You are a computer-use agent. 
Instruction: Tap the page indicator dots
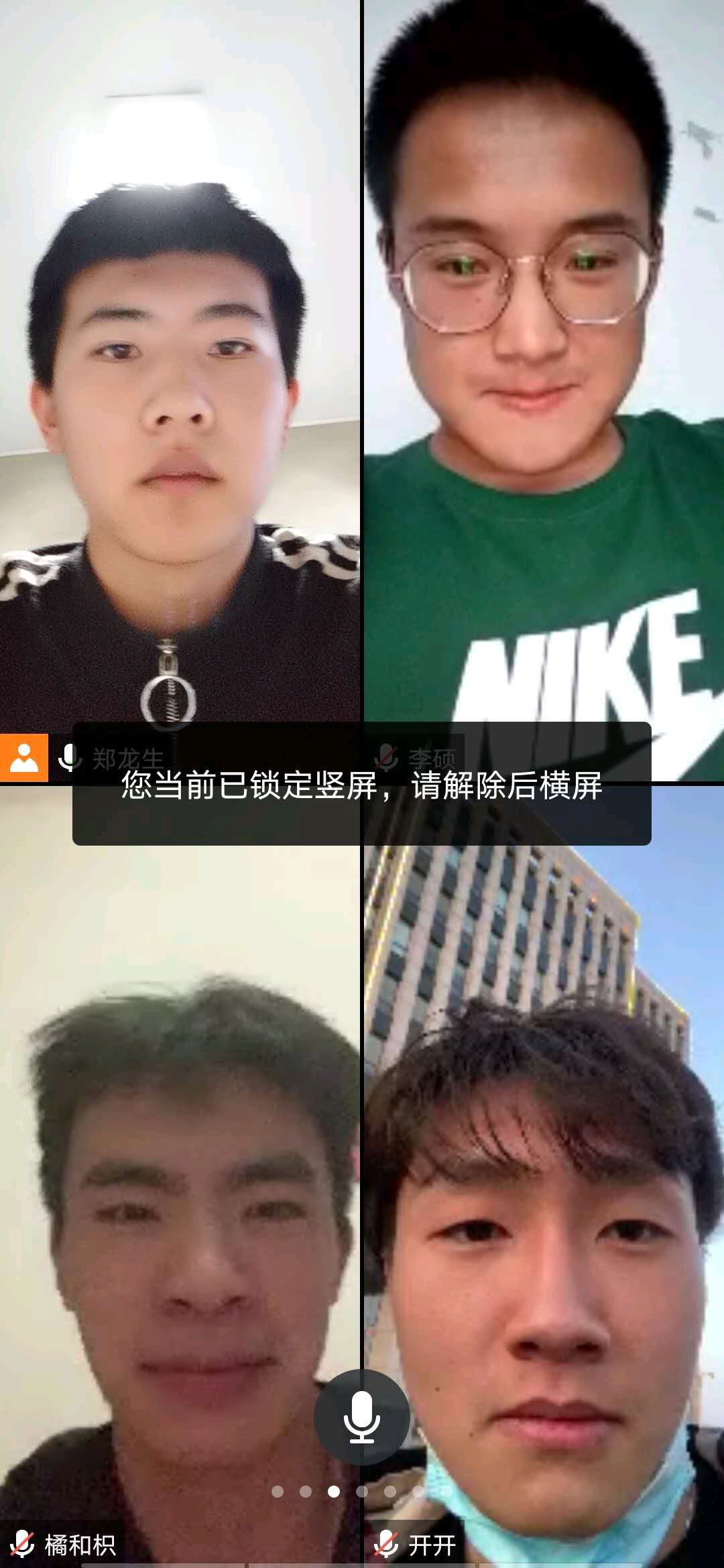pyautogui.click(x=347, y=1492)
